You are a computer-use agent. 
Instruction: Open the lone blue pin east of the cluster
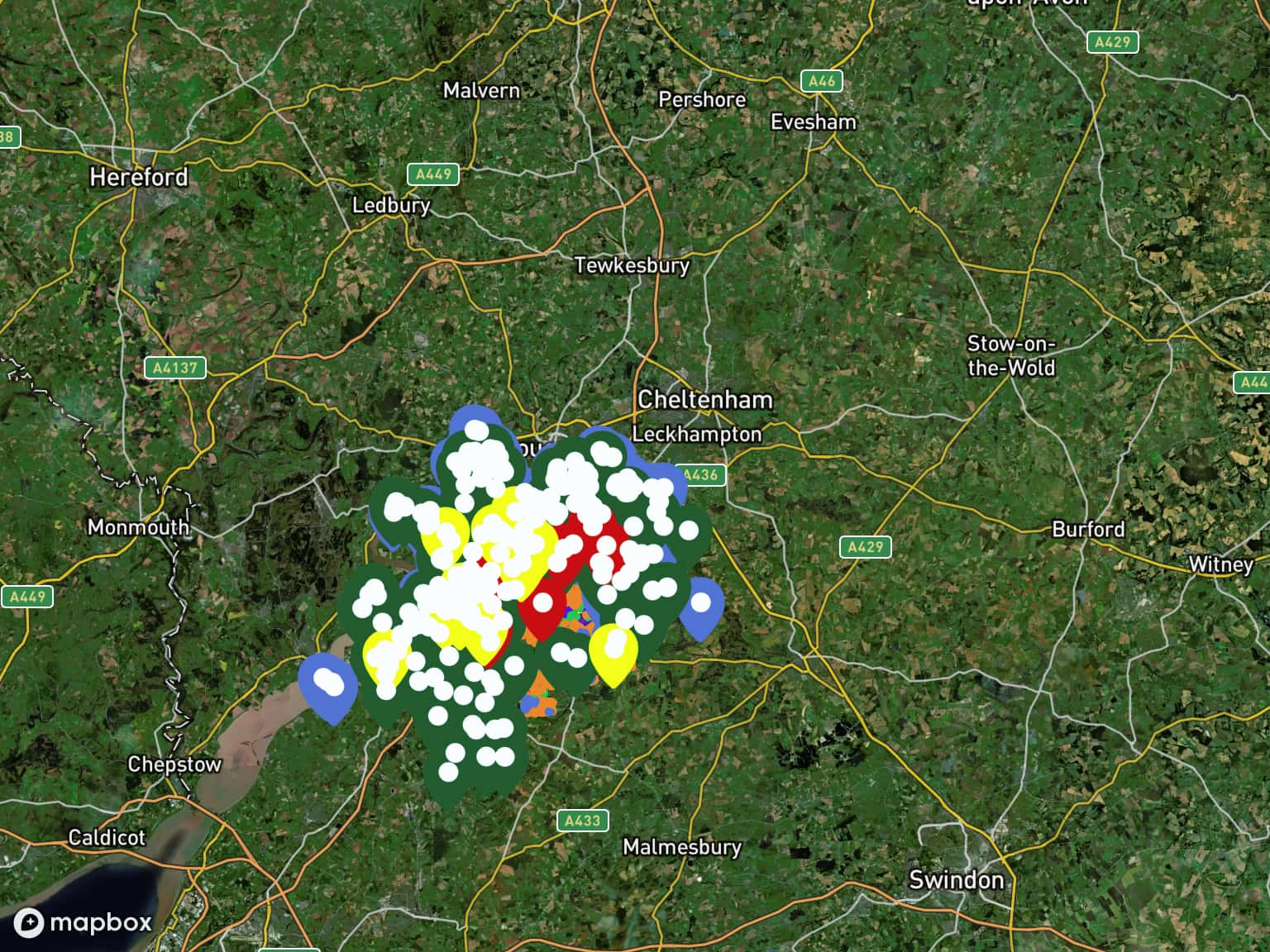701,604
